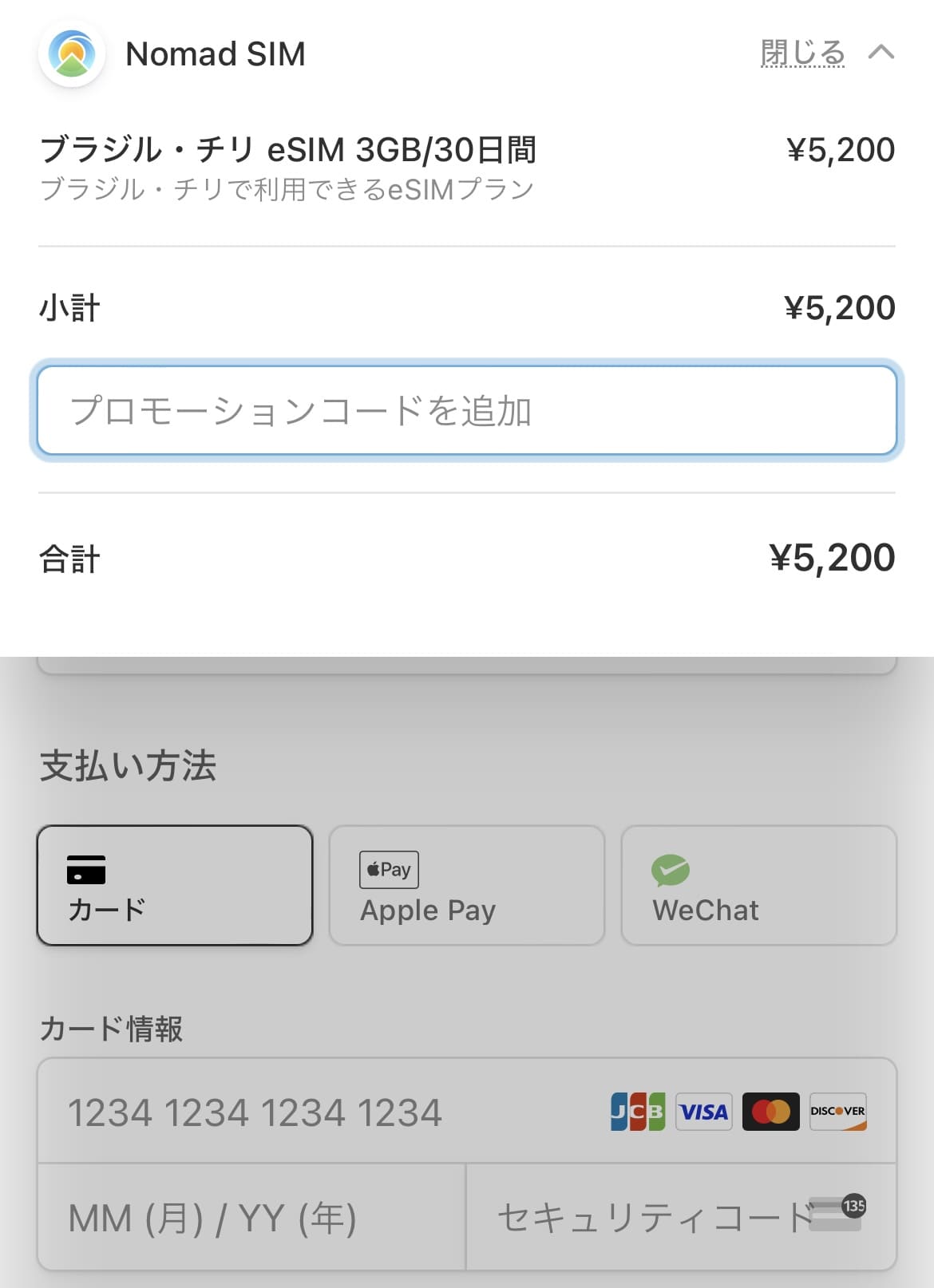Click the Mastercard brand icon
Screen dimensions: 934x1288
click(770, 1111)
